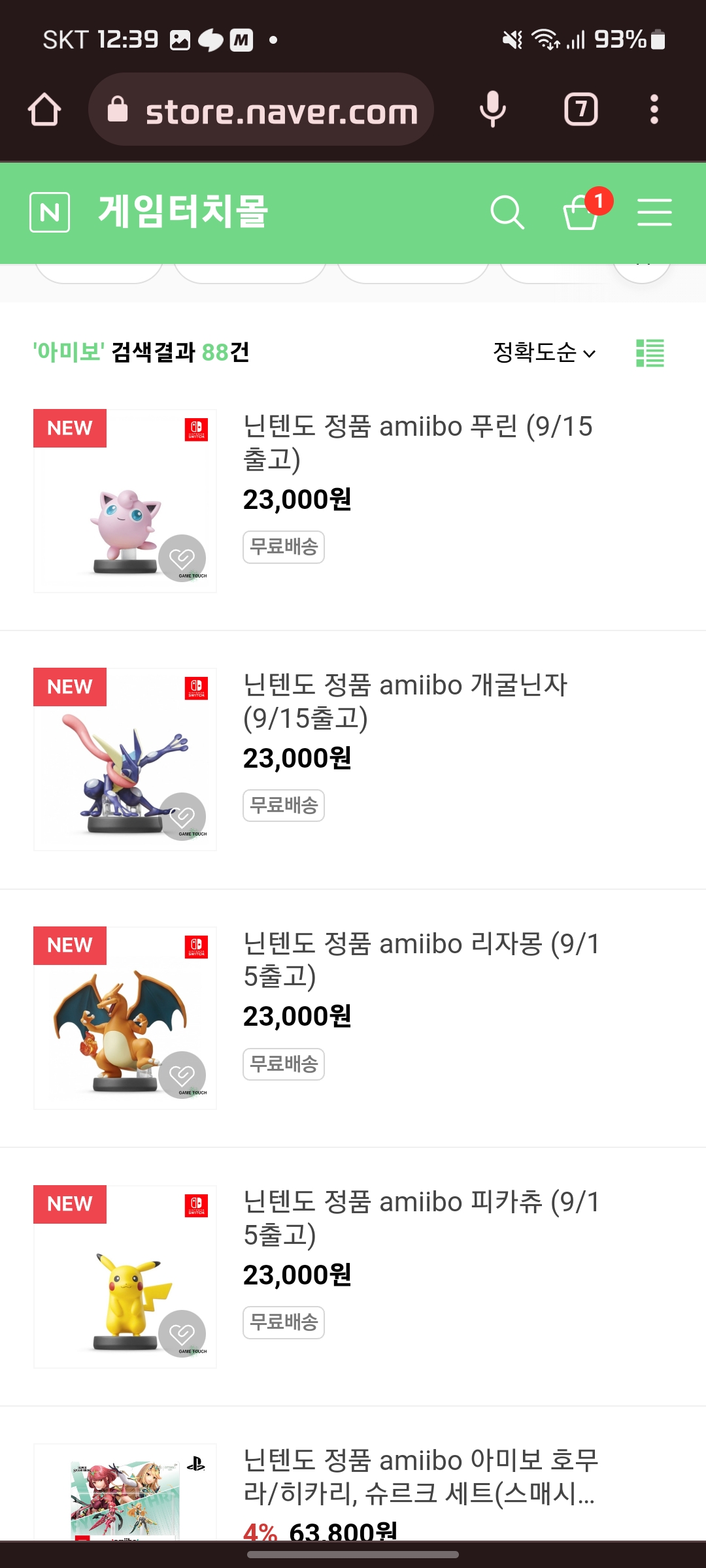
Task: Go to the browser home page
Action: [x=44, y=109]
